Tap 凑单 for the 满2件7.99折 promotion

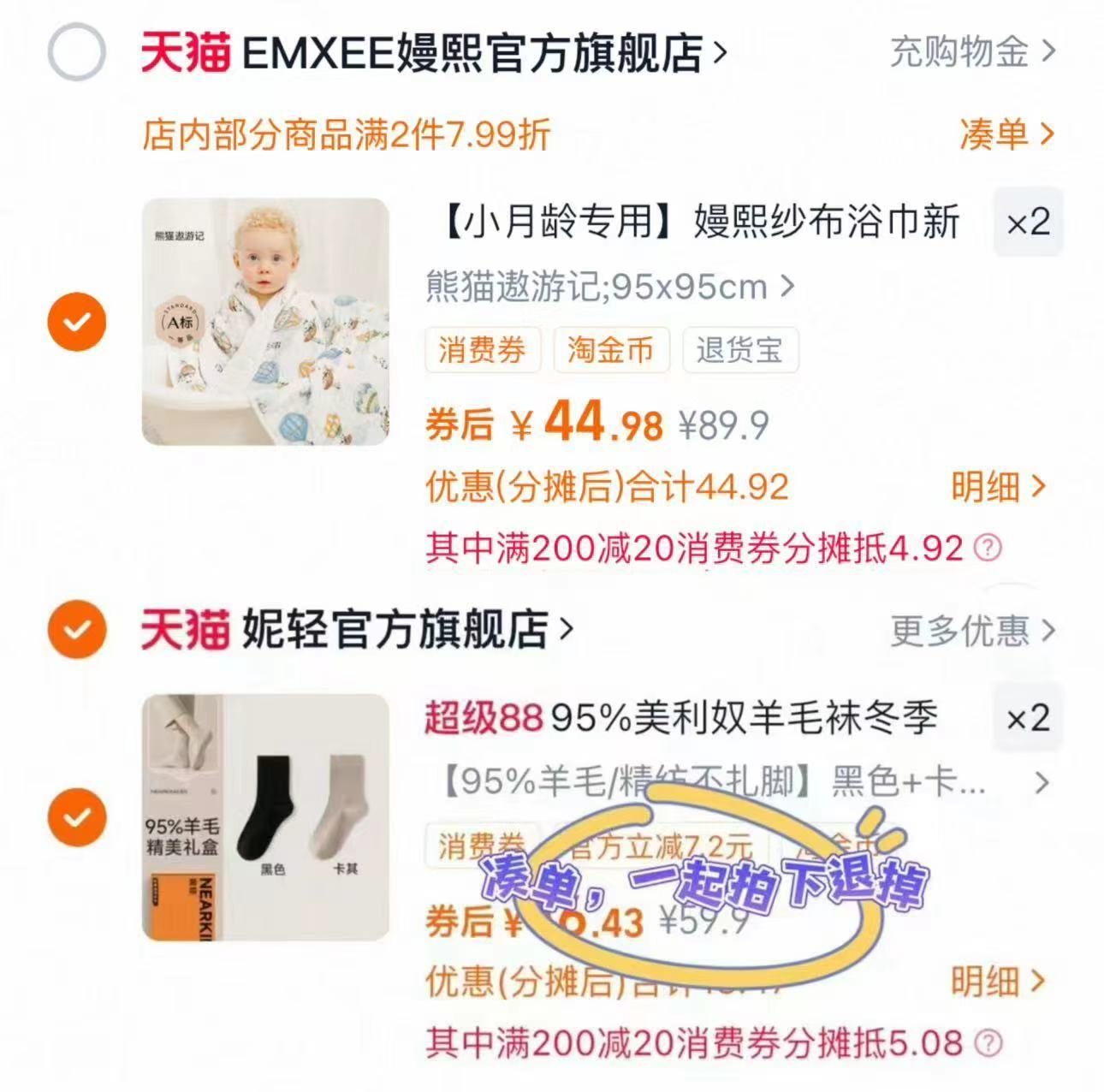click(1006, 134)
